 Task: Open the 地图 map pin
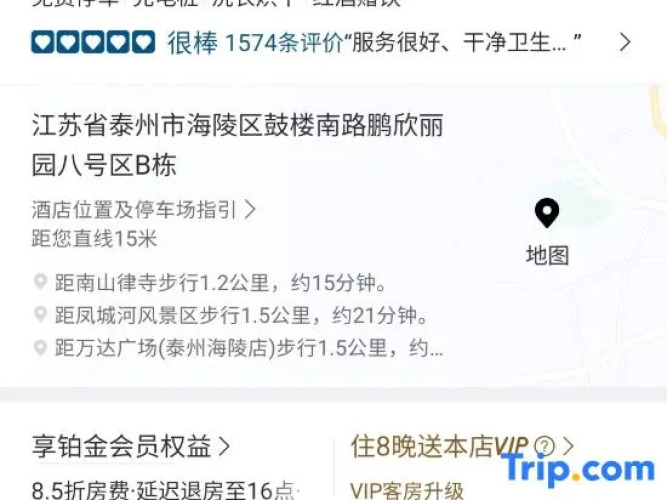[x=547, y=230]
